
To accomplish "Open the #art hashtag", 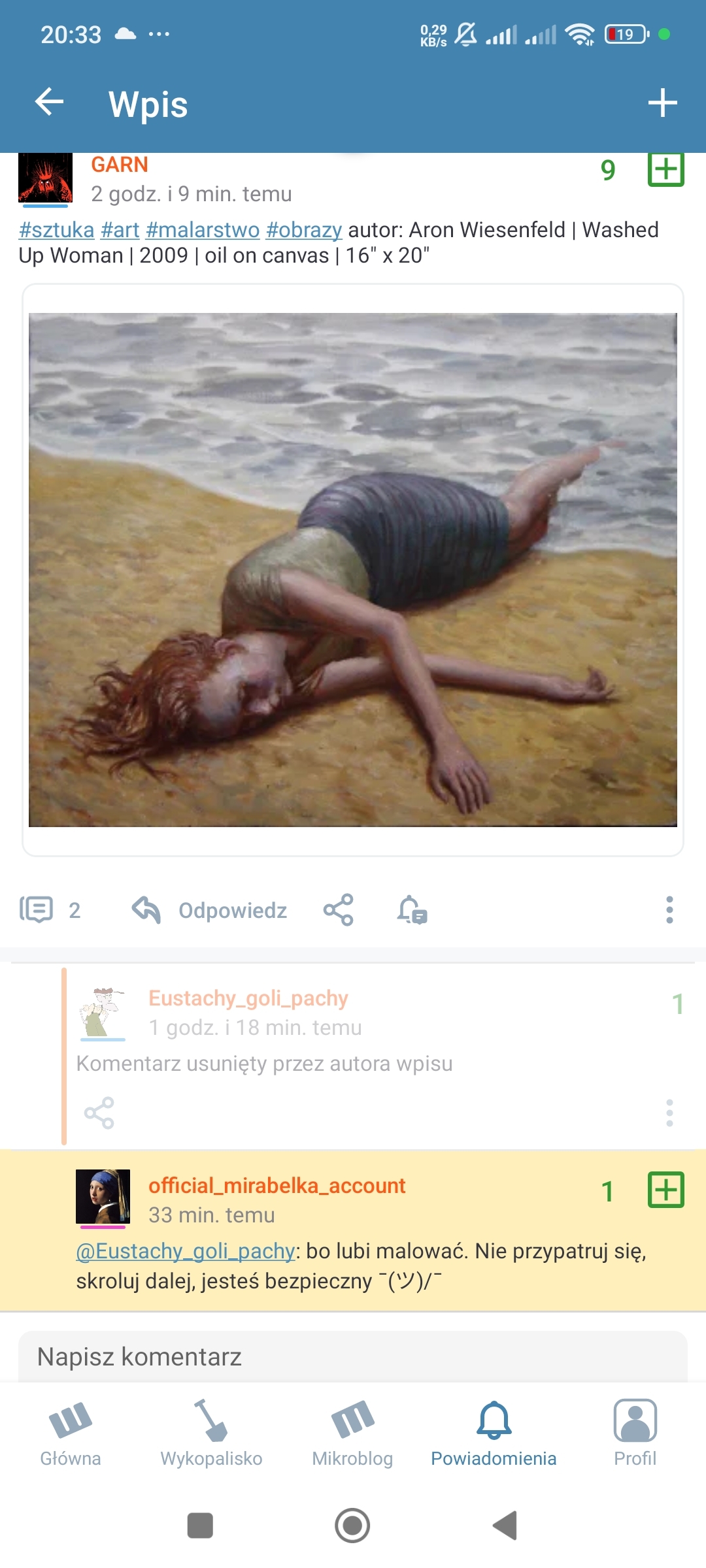I will [x=120, y=230].
